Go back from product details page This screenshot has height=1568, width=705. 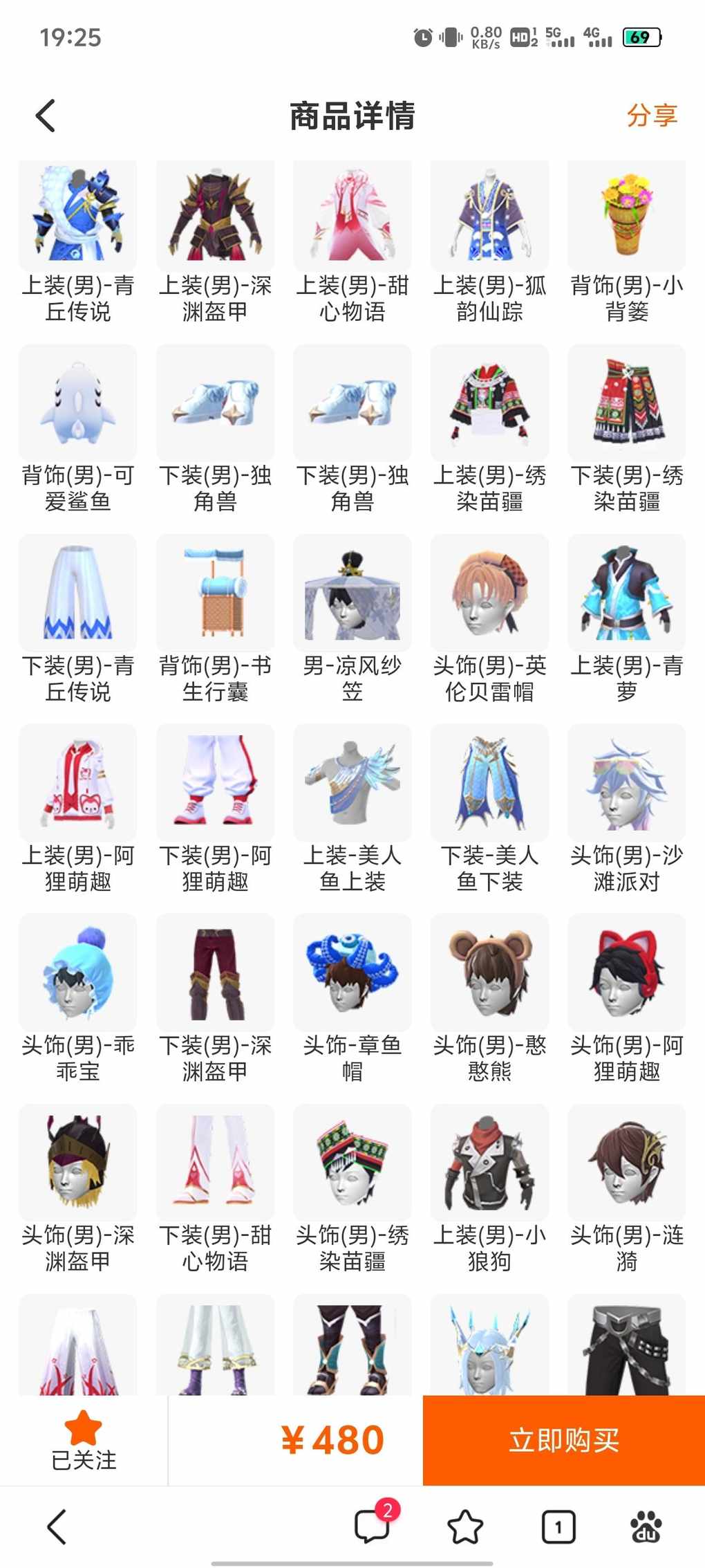click(46, 116)
